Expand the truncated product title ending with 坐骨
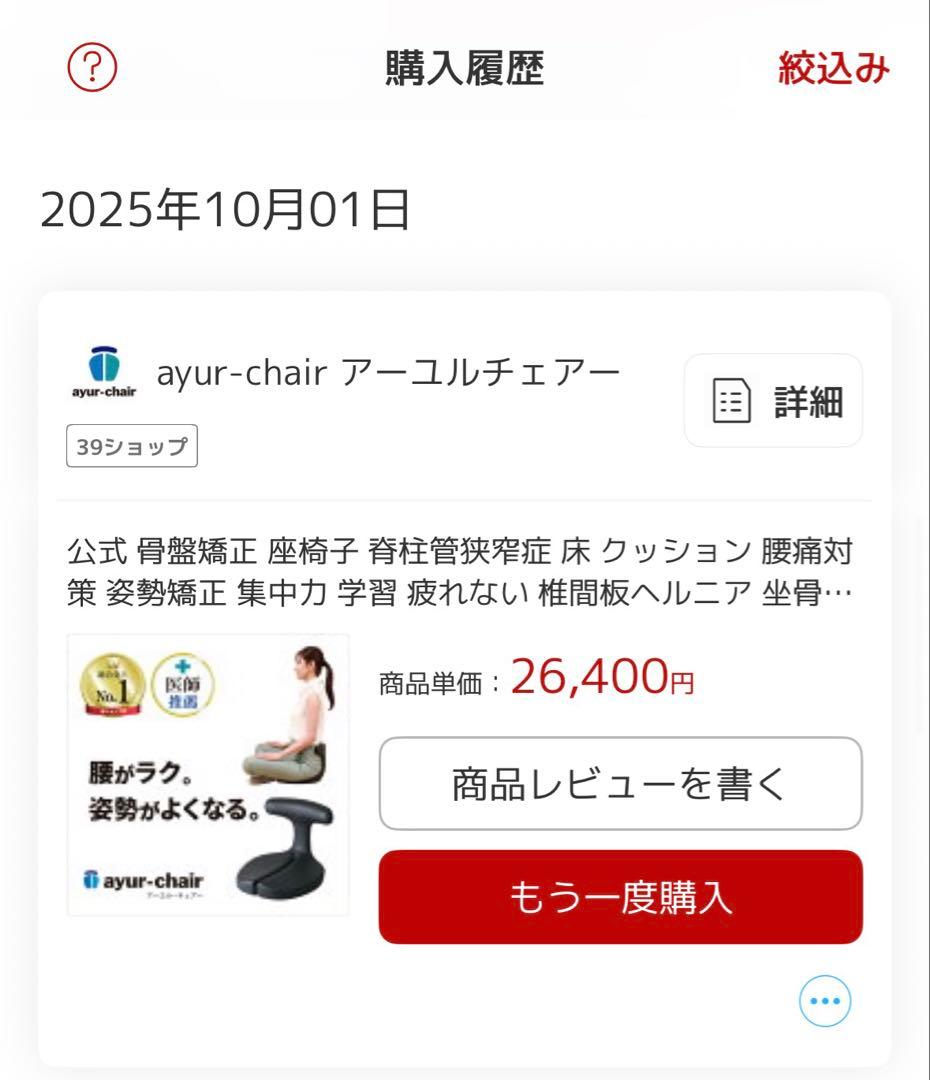Screen dimensions: 930x1080 tap(464, 570)
